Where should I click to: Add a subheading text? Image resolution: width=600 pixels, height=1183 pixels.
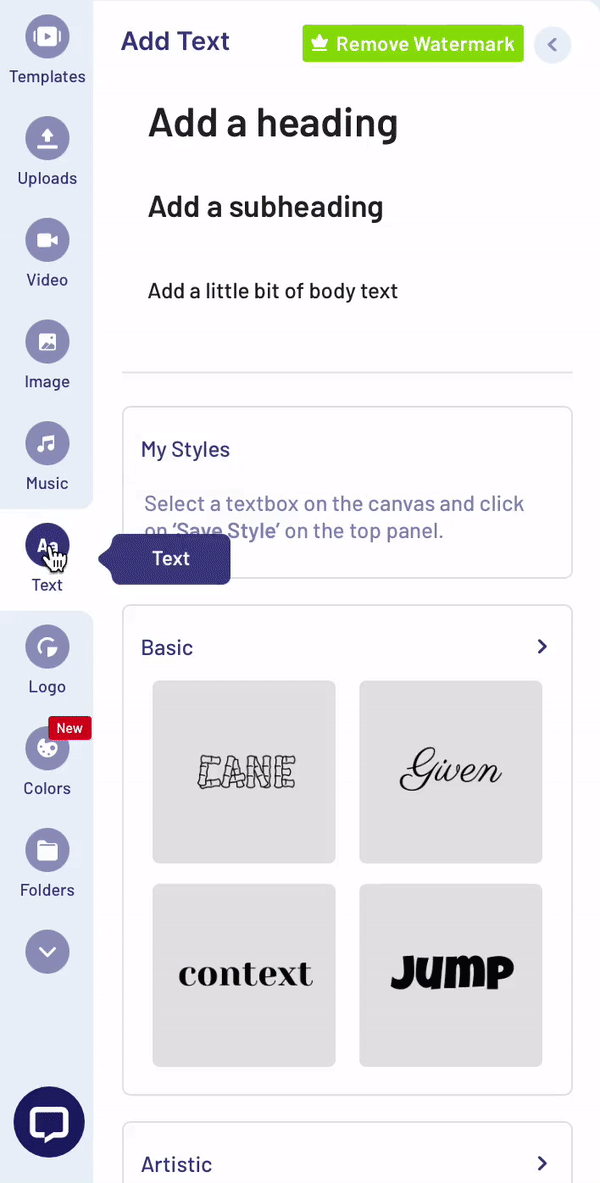(x=265, y=207)
